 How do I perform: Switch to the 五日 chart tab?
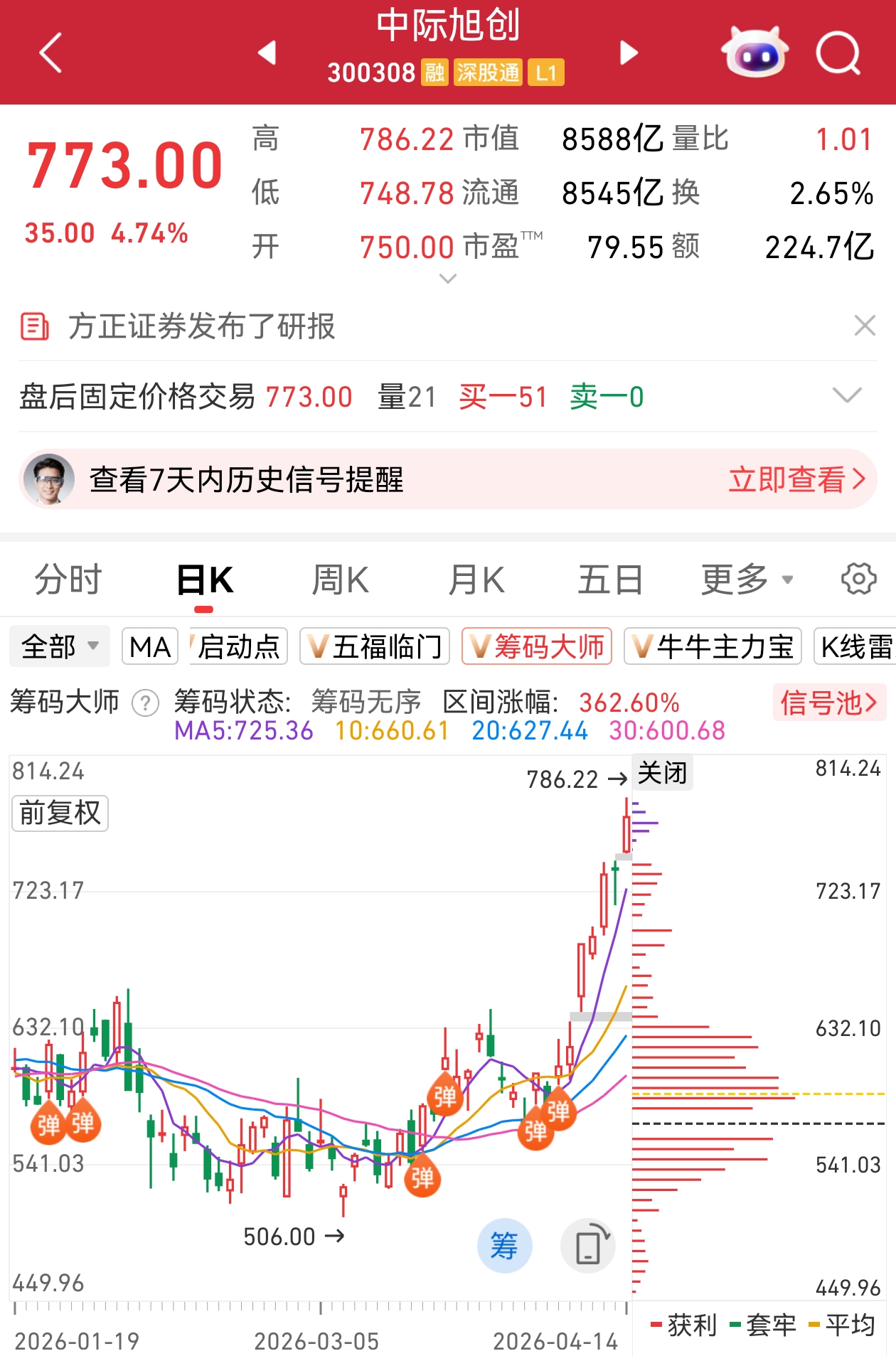click(610, 580)
